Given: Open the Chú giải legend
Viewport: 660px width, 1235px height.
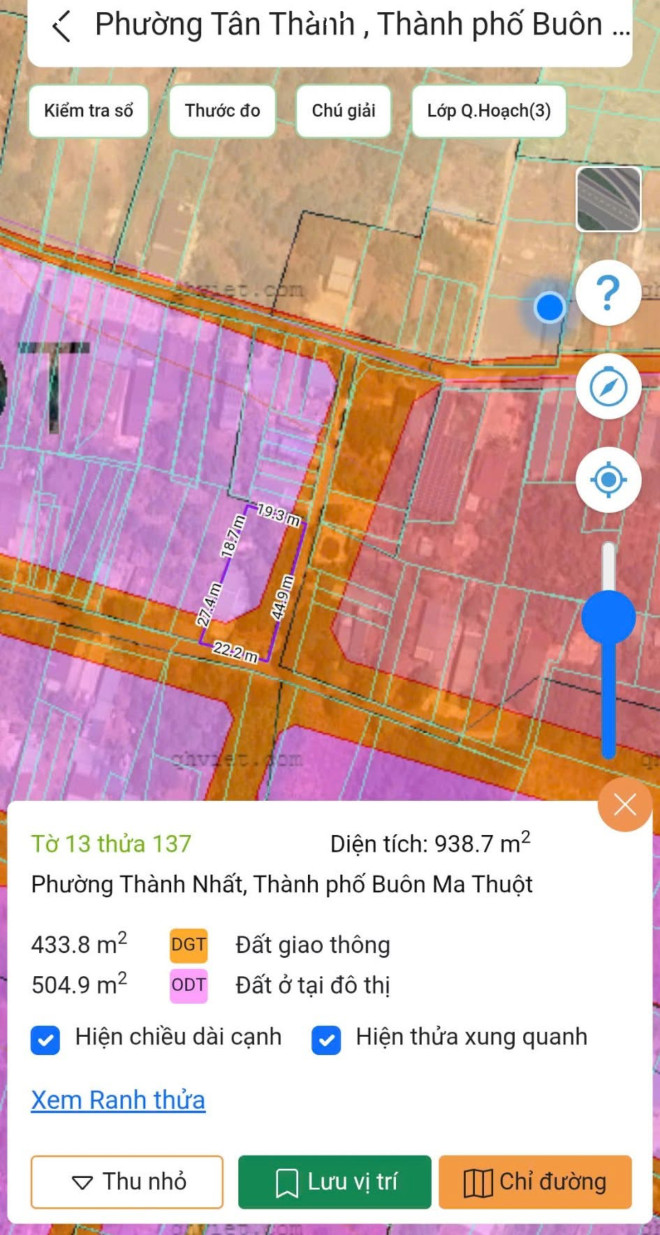Looking at the screenshot, I should coord(343,111).
